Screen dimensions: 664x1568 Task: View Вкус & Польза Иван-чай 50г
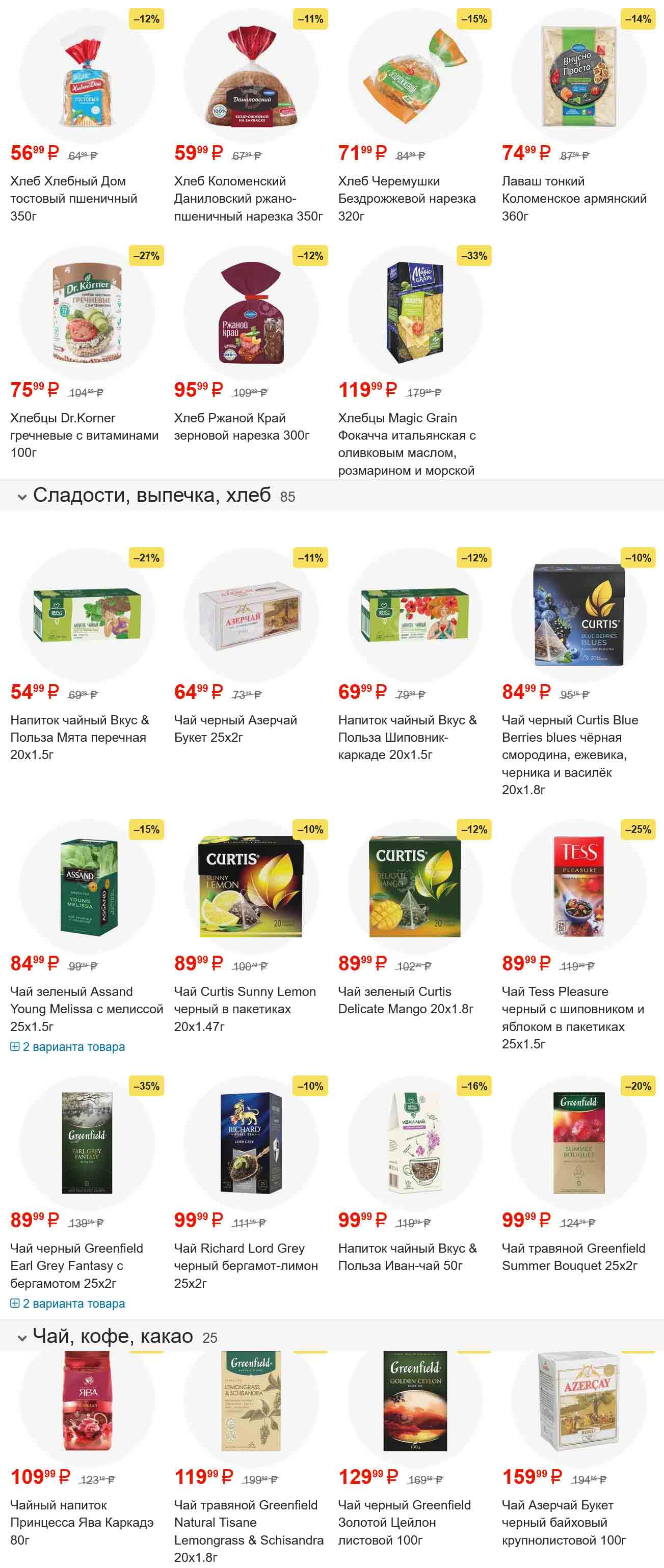click(407, 1257)
